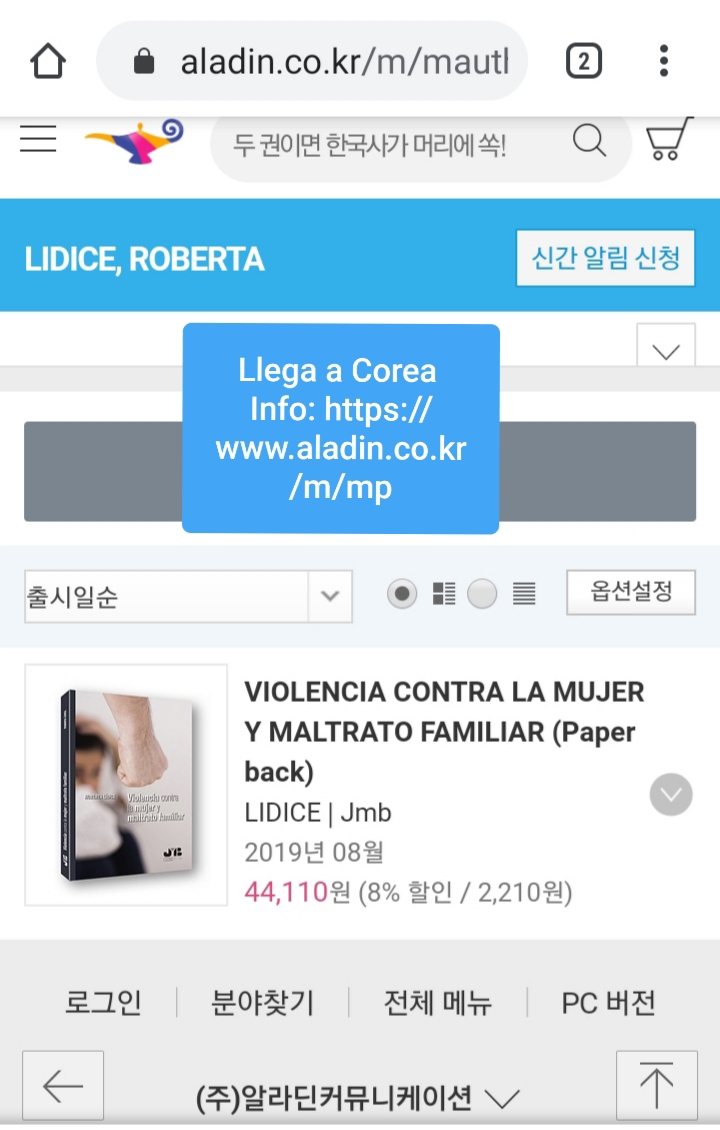Open the Violencia contra la mujer book cover
The width and height of the screenshot is (720, 1130).
click(x=126, y=785)
